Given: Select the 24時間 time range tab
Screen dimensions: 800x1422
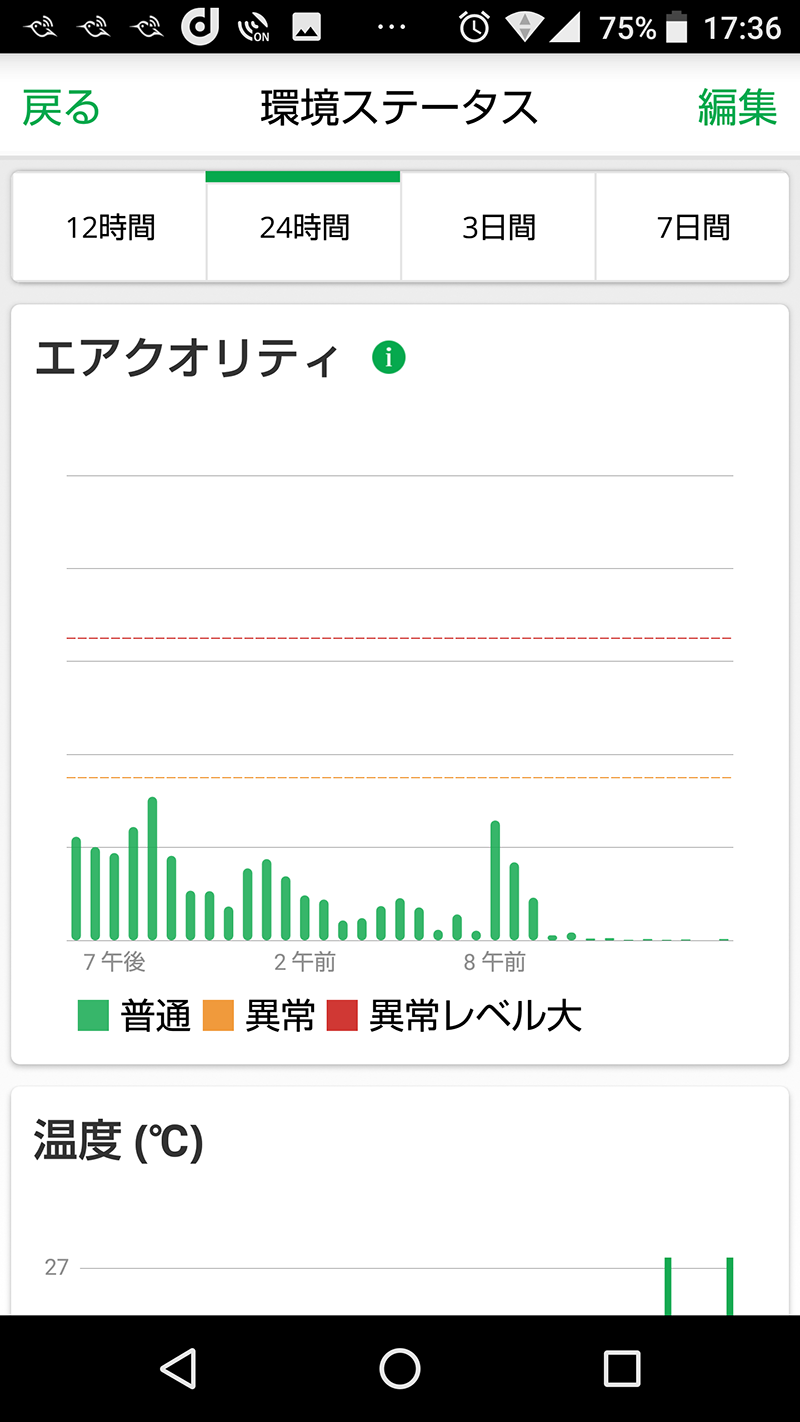Looking at the screenshot, I should [x=304, y=228].
